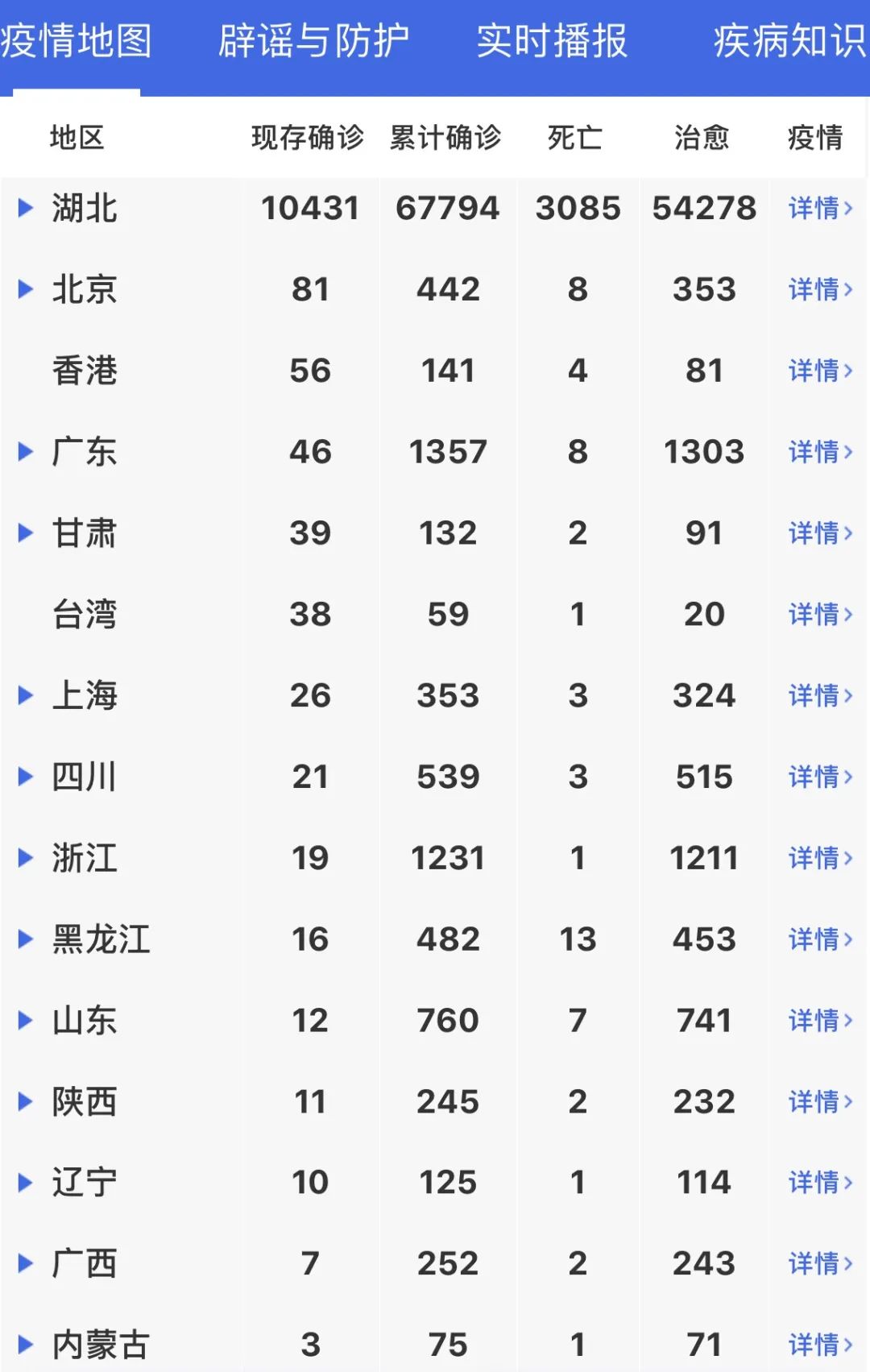Viewport: 870px width, 1372px height.
Task: Expand the 广东 row
Action: pos(26,452)
